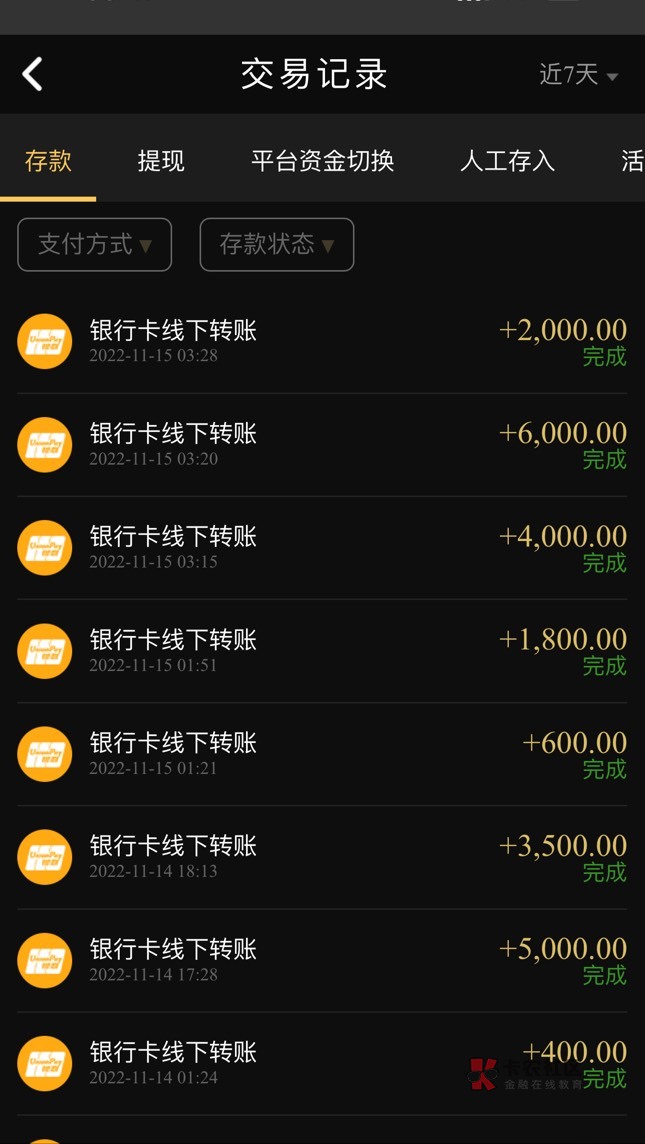645x1144 pixels.
Task: Select the 存款 tab
Action: click(48, 161)
